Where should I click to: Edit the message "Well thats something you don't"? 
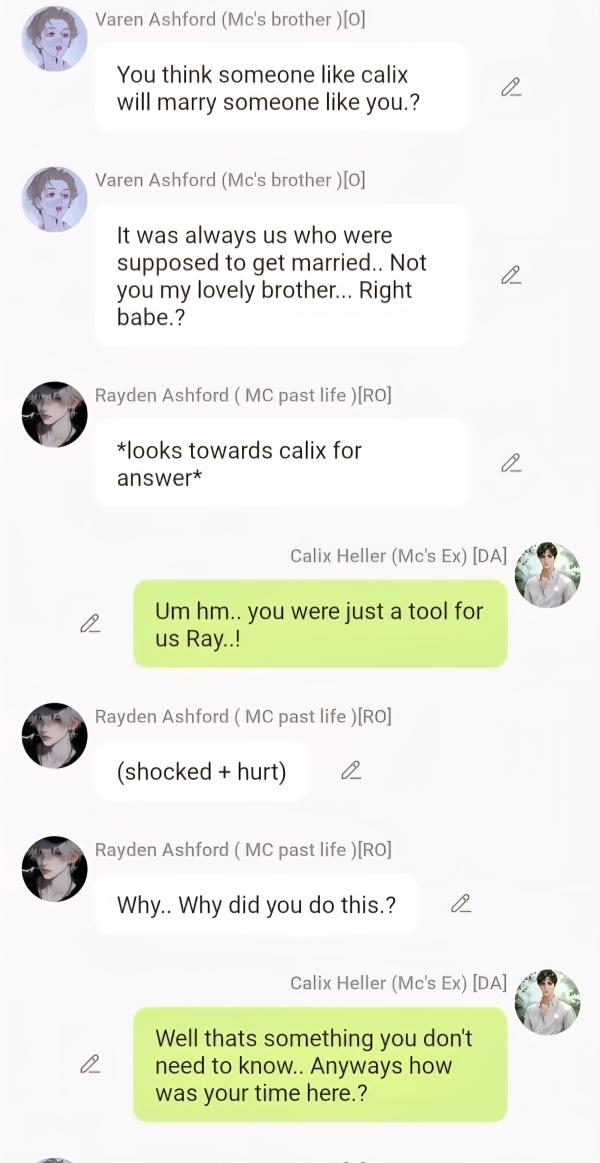(x=90, y=1065)
